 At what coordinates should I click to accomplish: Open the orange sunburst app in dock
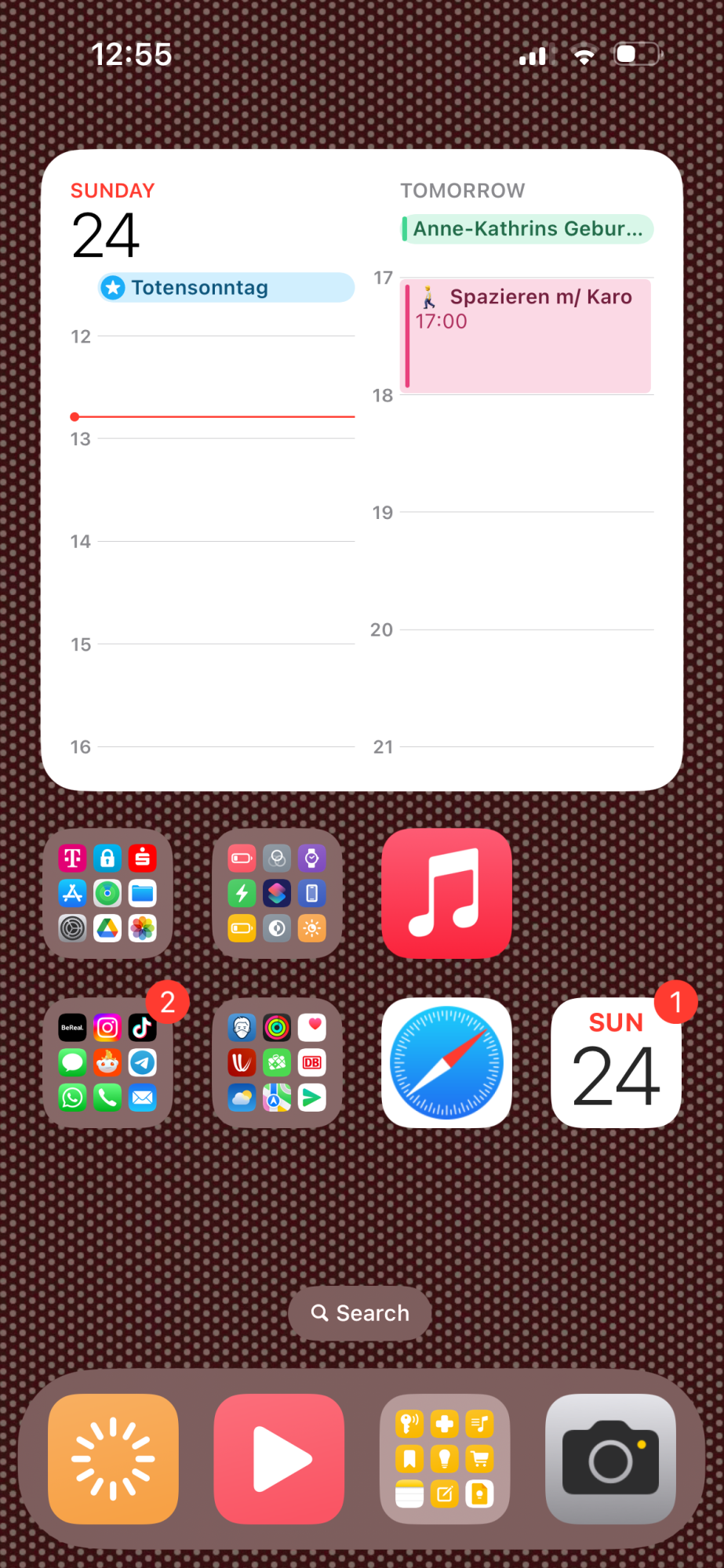[113, 1459]
